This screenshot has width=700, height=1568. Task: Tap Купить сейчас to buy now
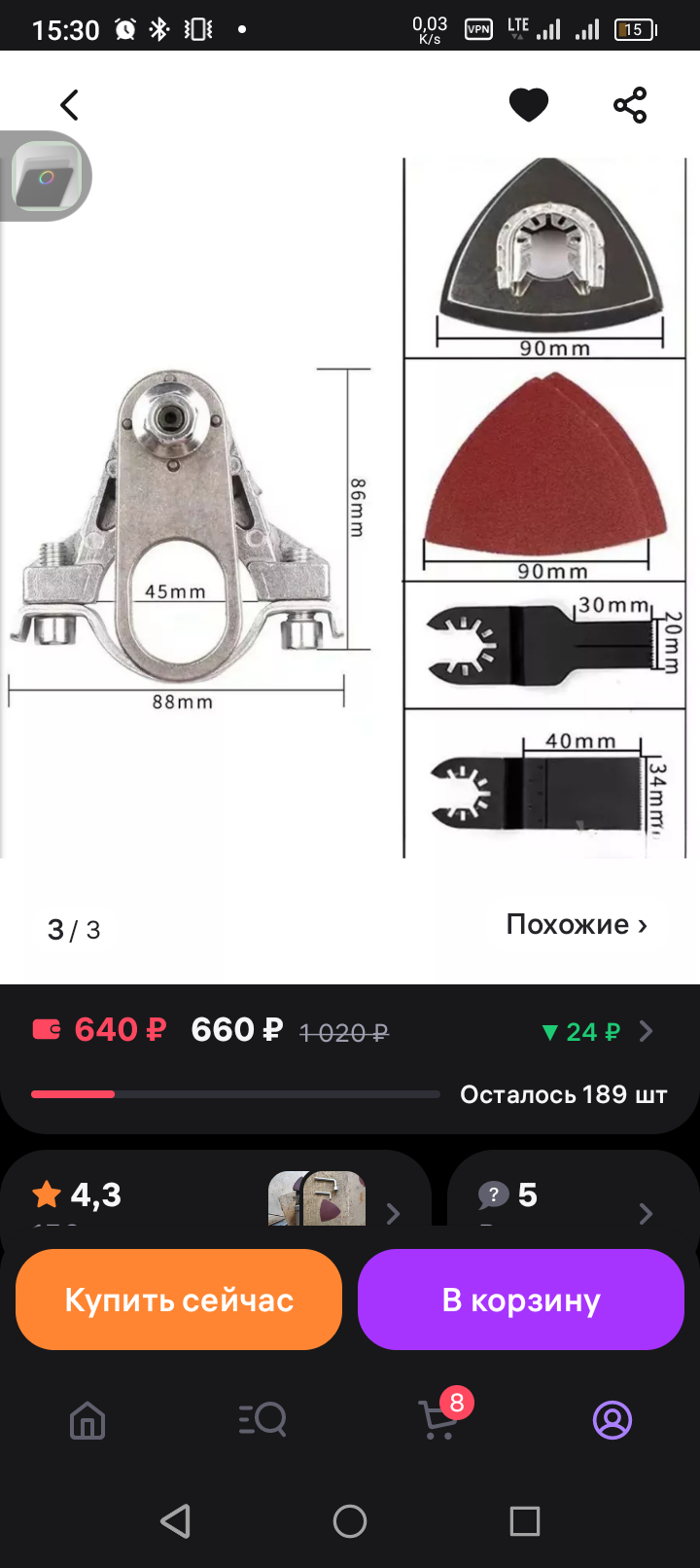click(179, 1300)
